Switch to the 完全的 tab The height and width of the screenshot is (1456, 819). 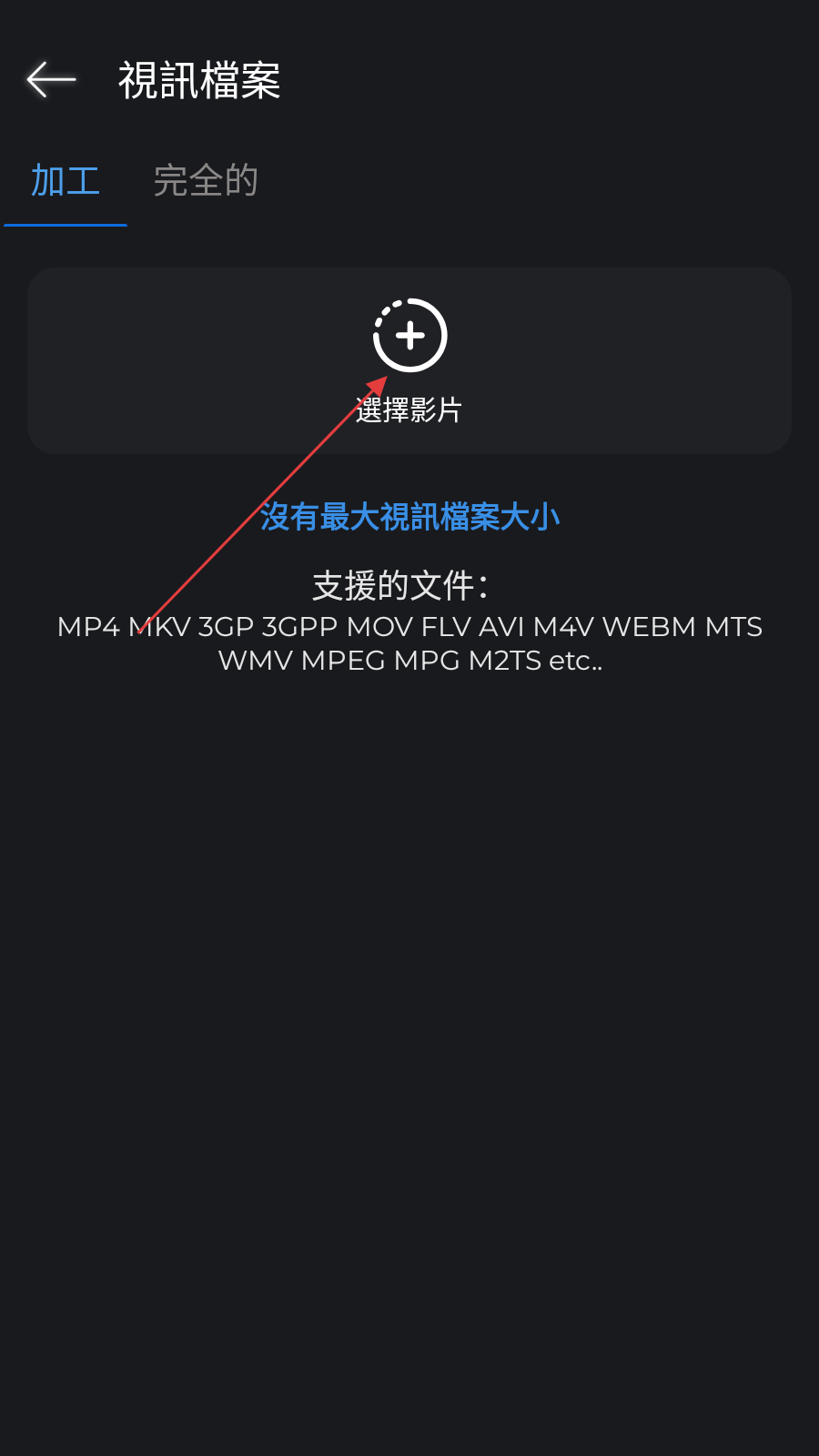[206, 181]
